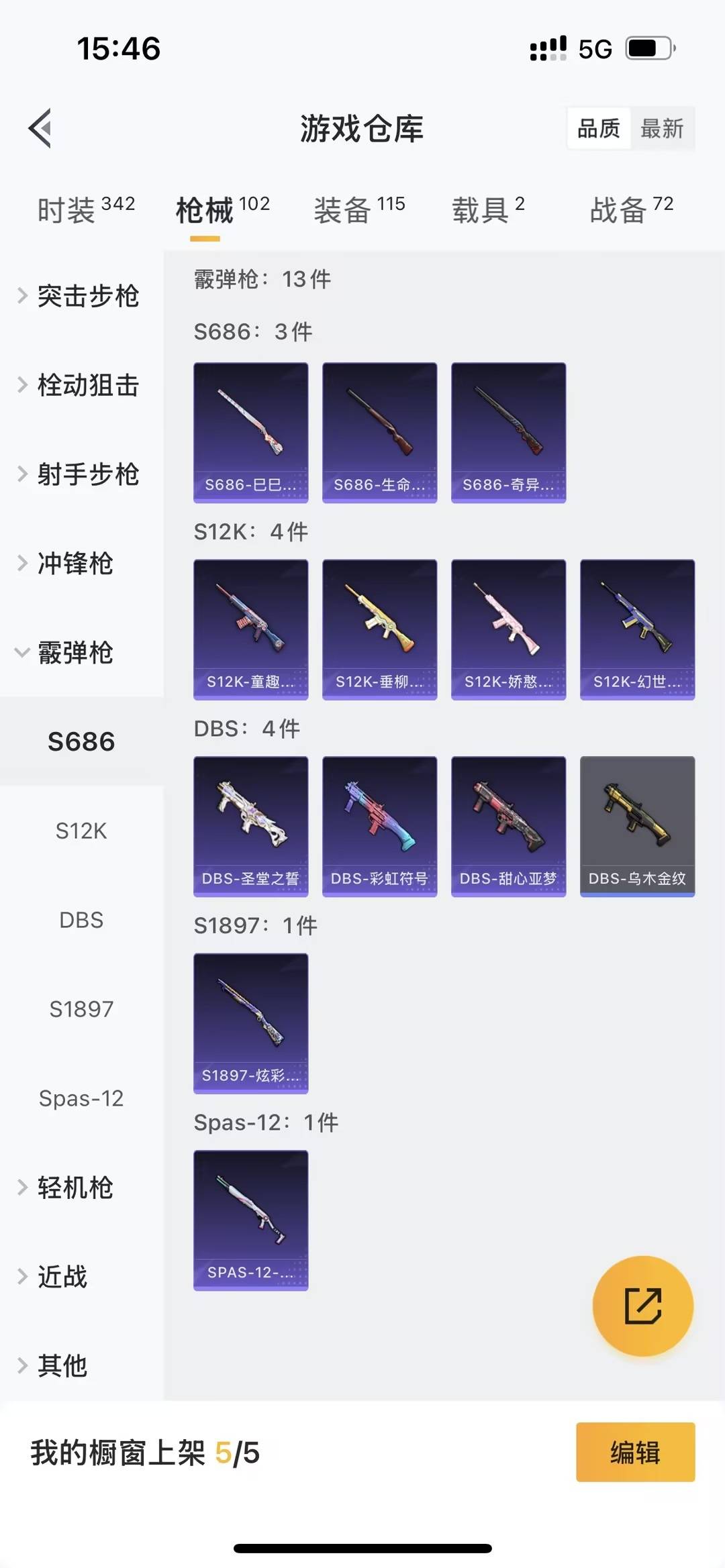
Task: Select S12K in the sidebar
Action: click(82, 831)
